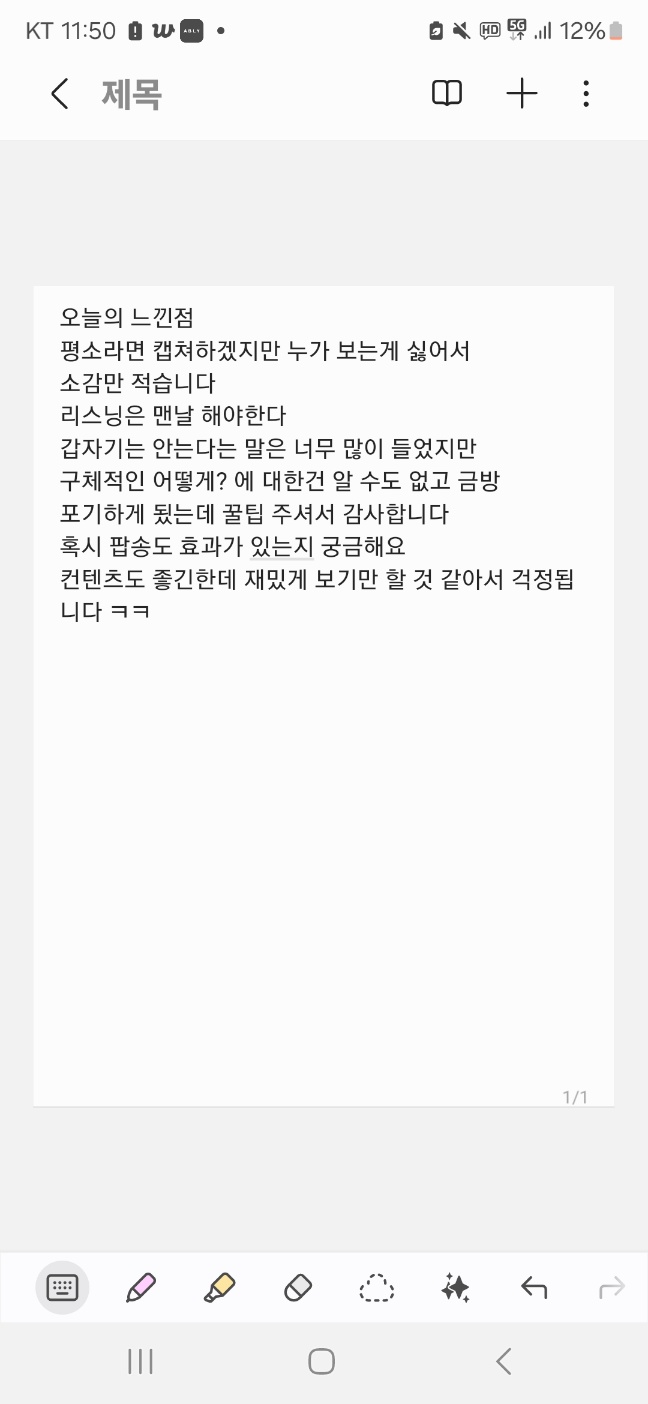The image size is (648, 1404).
Task: Open the AI sparkle assist tool
Action: coord(455,1288)
